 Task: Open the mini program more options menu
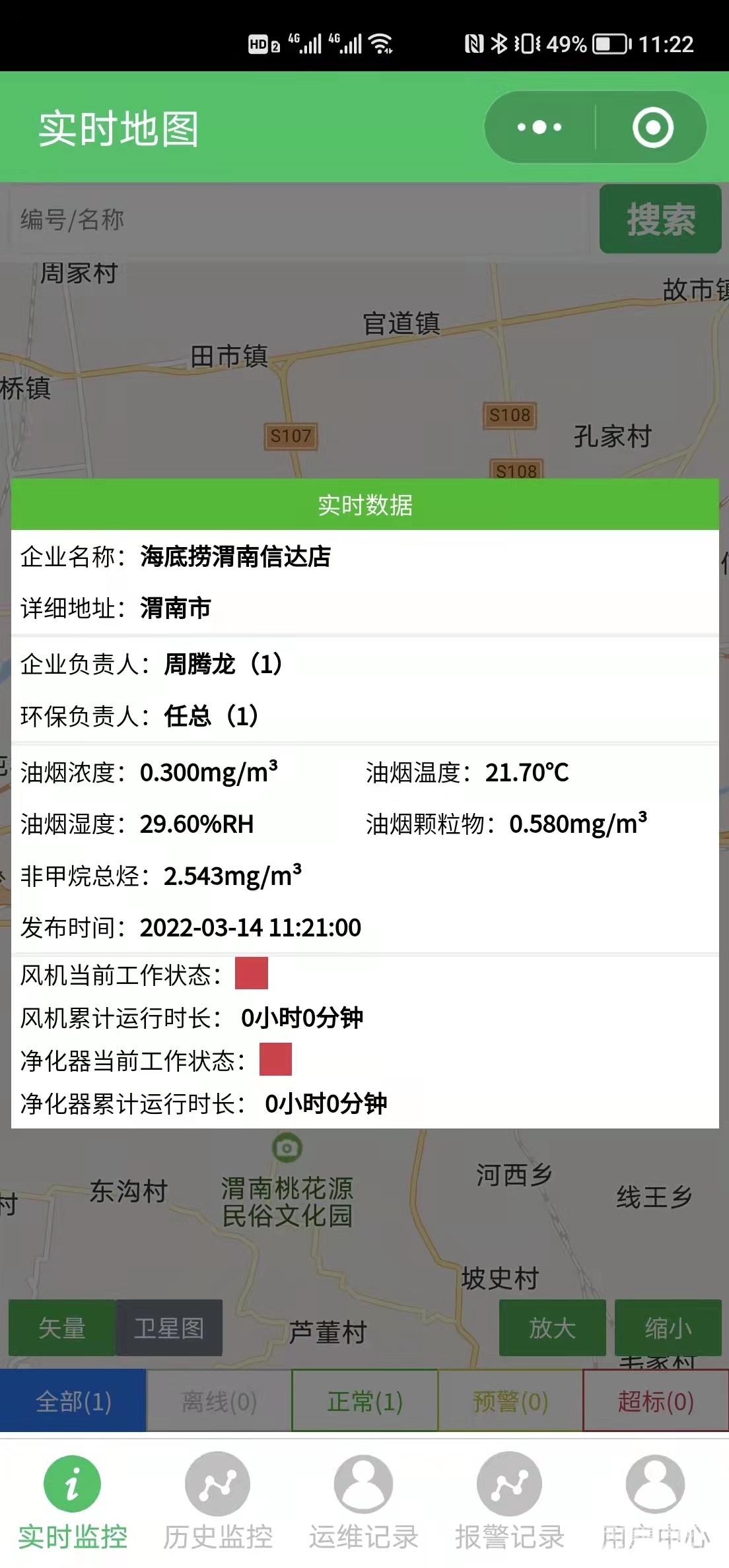click(x=539, y=127)
